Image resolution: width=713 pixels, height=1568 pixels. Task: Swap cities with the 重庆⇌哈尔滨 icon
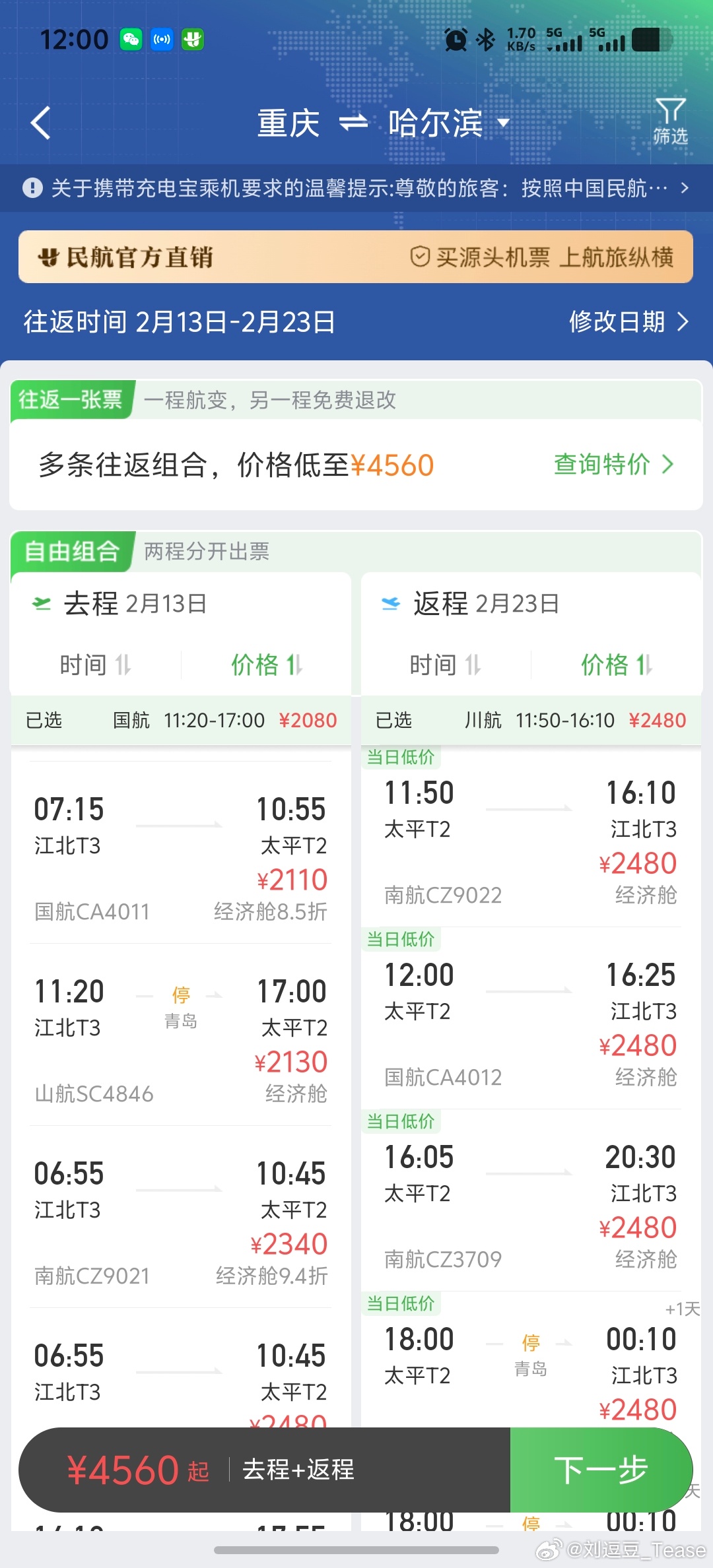click(x=354, y=123)
